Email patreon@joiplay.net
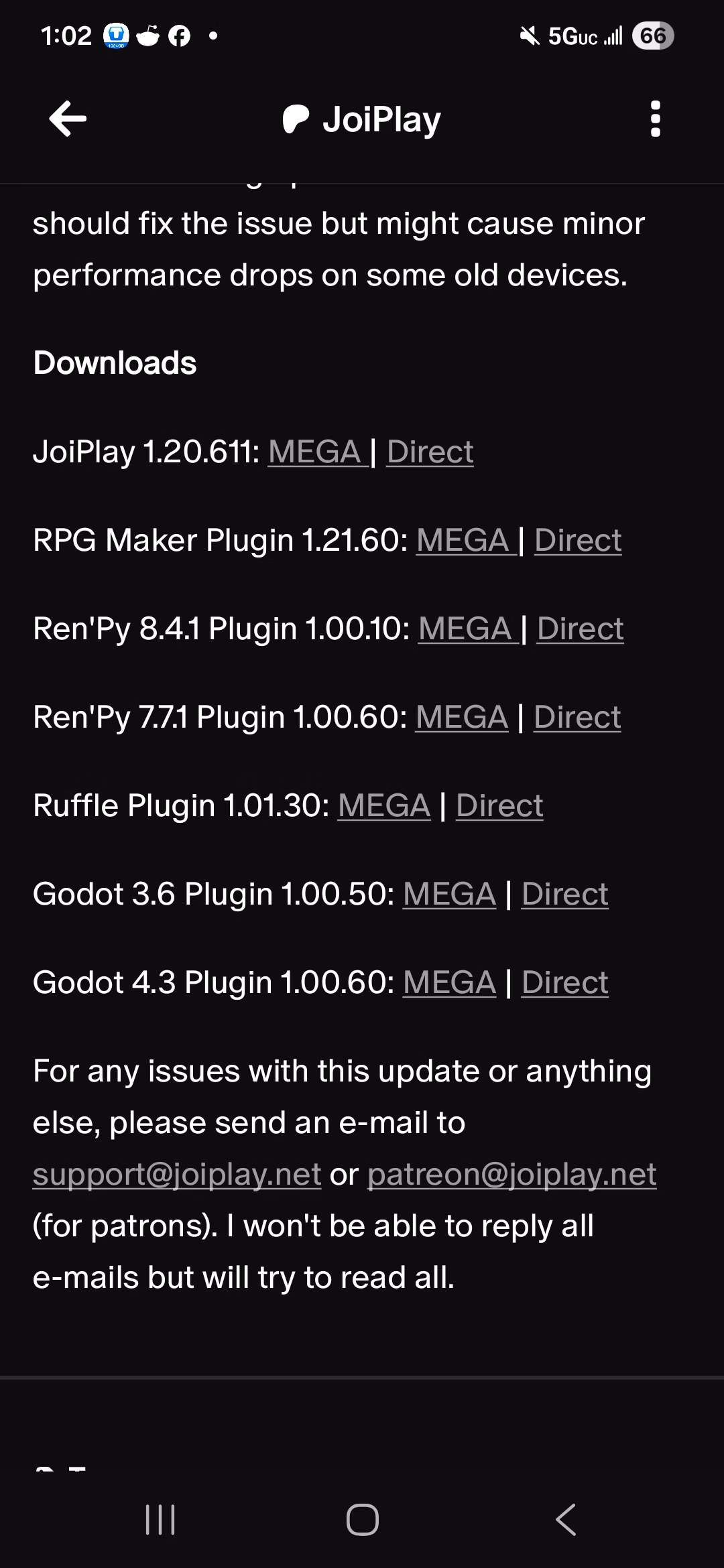Image resolution: width=724 pixels, height=1568 pixels. [511, 1174]
